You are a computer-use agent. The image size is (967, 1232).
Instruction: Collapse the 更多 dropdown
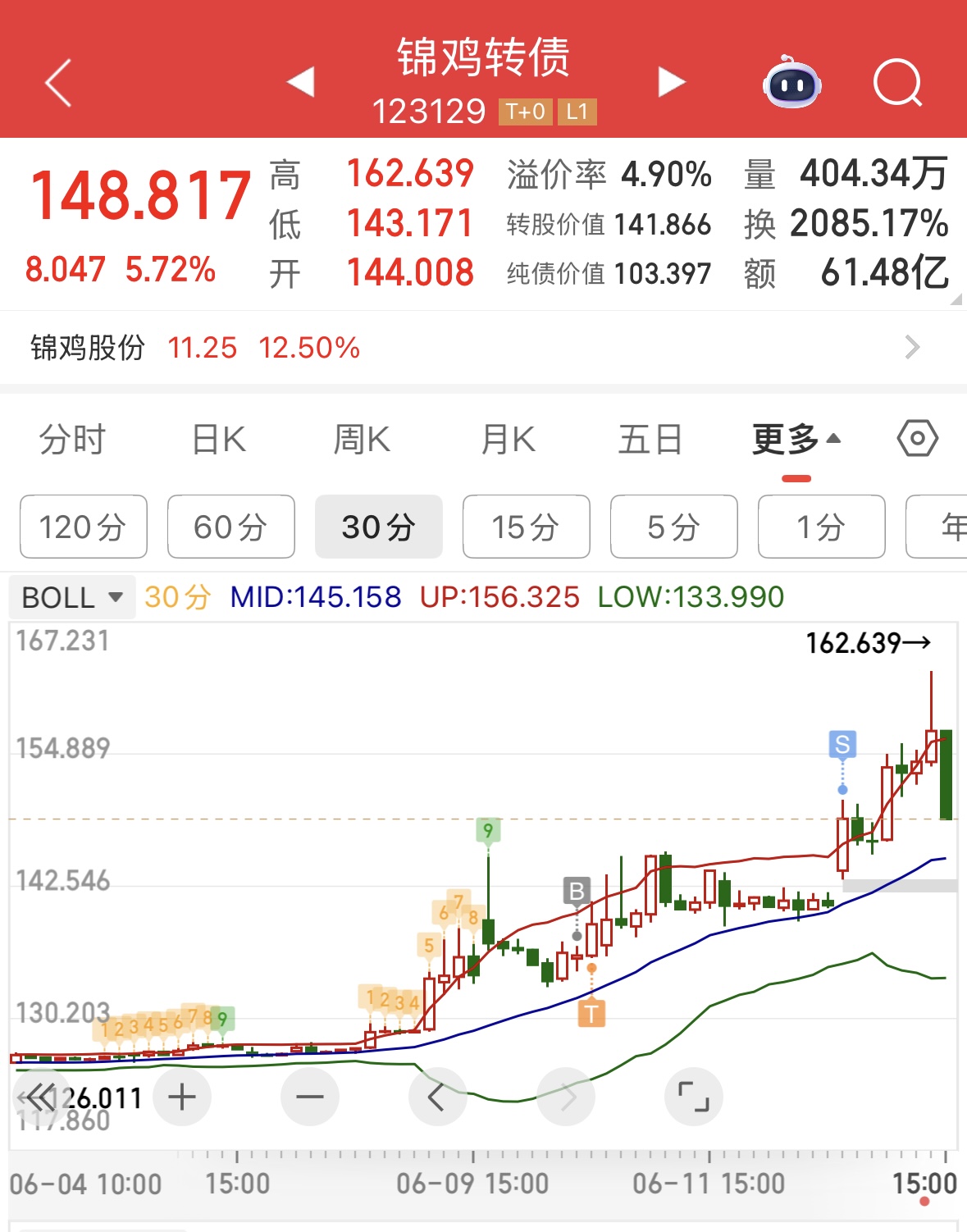pyautogui.click(x=796, y=440)
